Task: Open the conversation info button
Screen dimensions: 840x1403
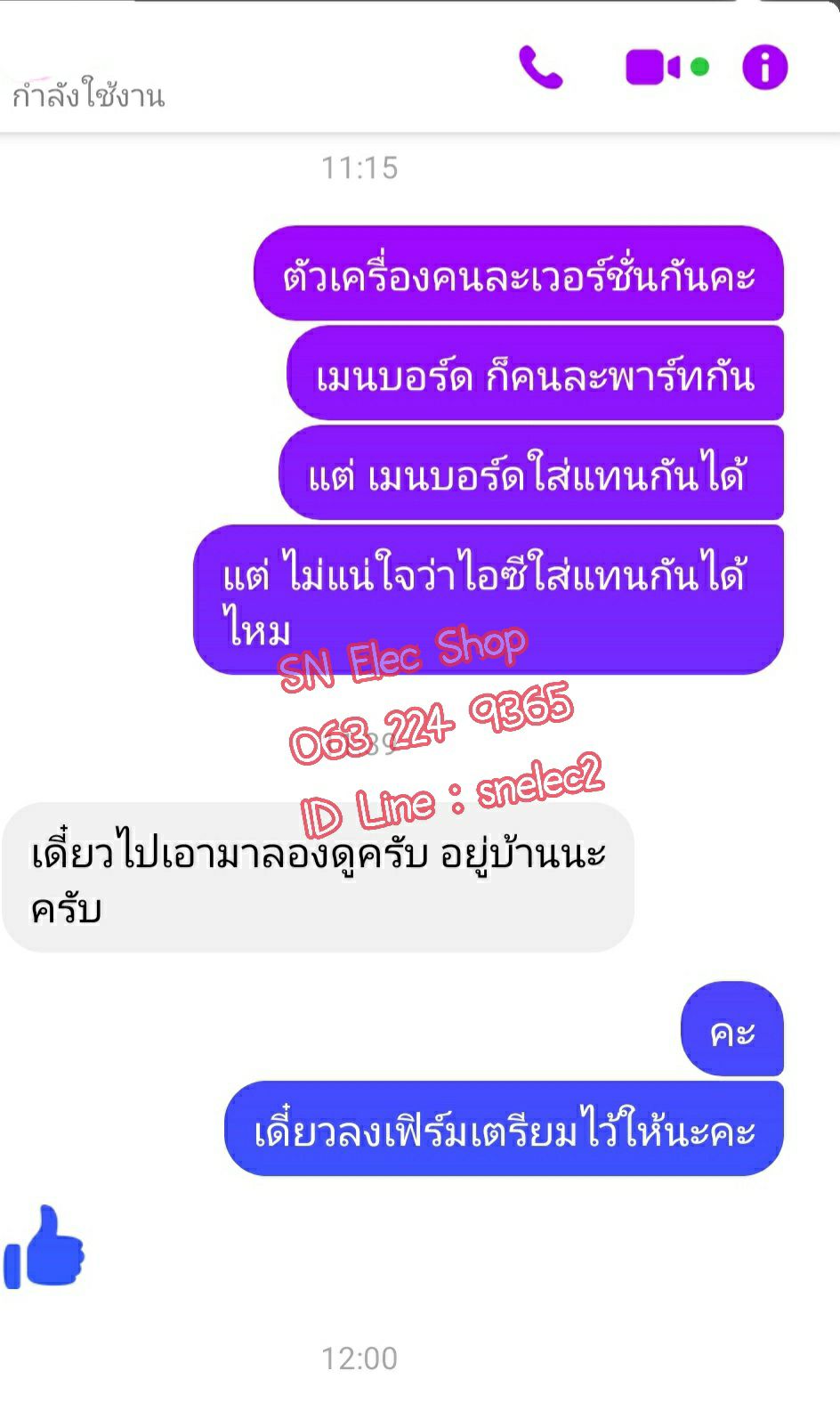Action: pyautogui.click(x=765, y=67)
